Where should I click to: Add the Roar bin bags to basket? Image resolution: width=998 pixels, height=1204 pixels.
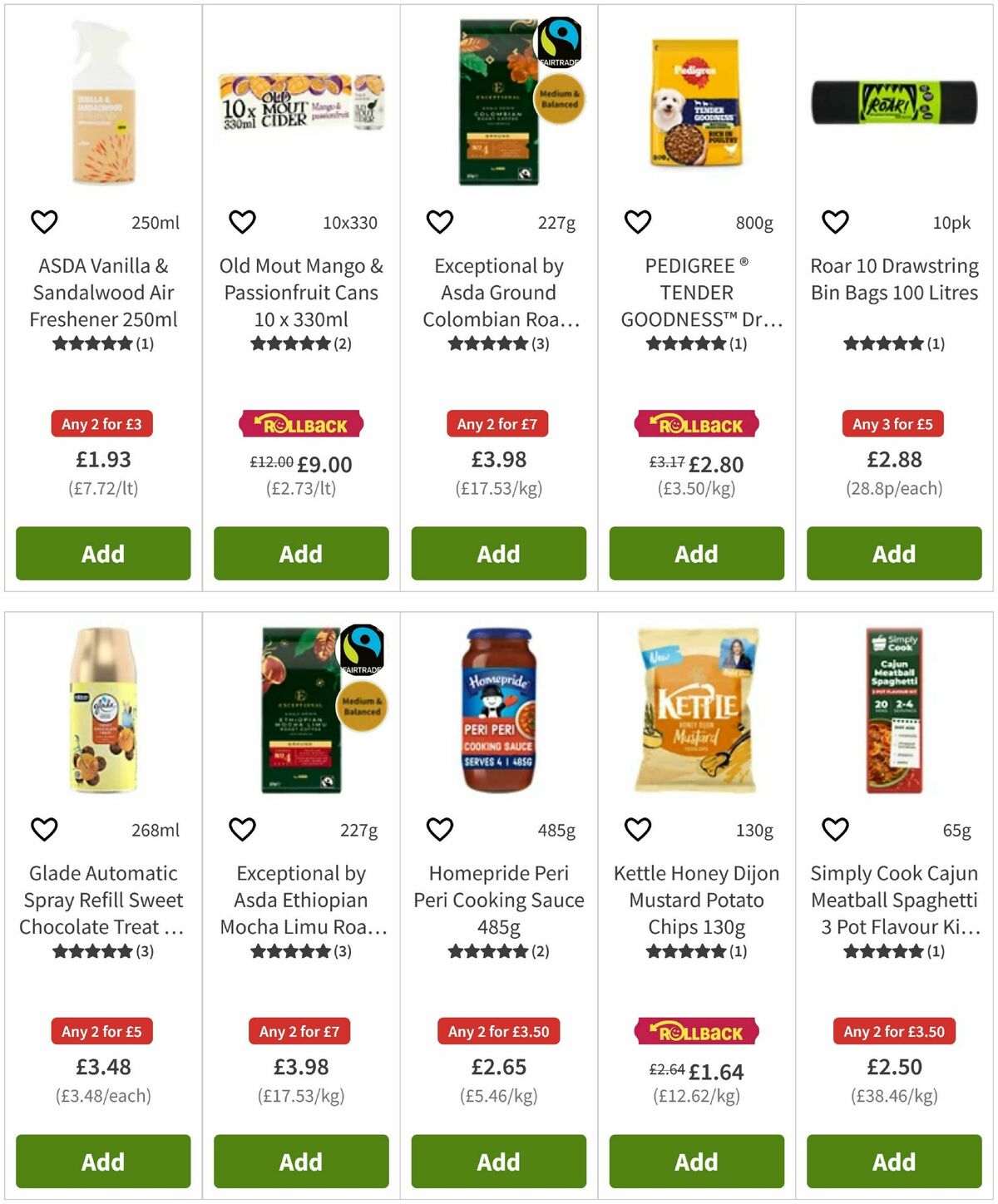(892, 553)
